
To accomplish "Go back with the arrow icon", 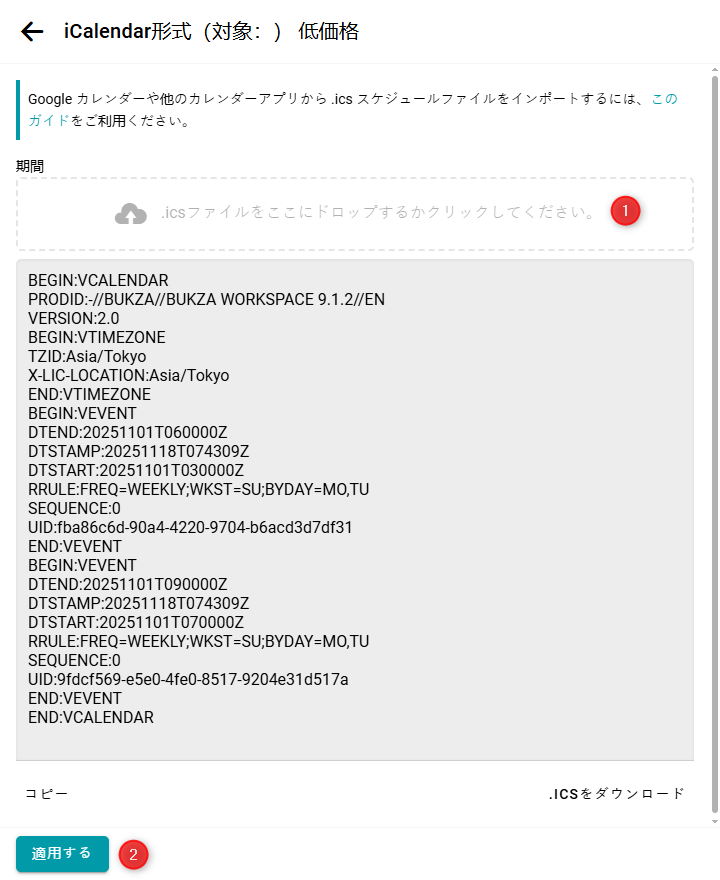I will click(32, 31).
